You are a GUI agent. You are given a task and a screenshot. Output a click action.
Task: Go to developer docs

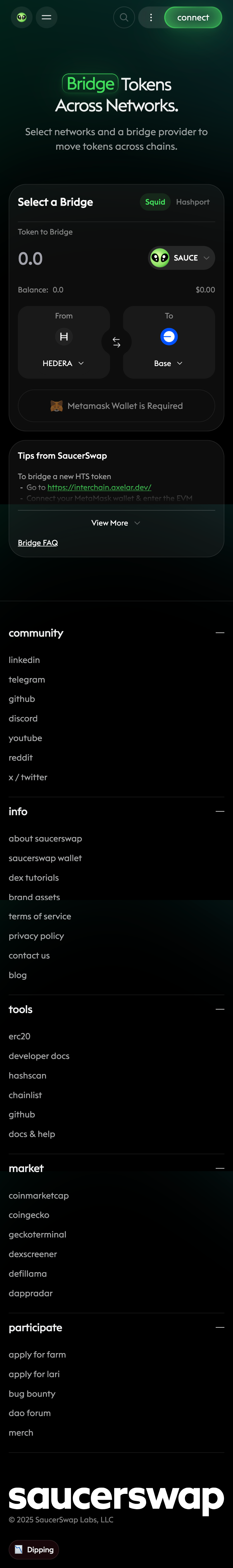[x=39, y=1056]
